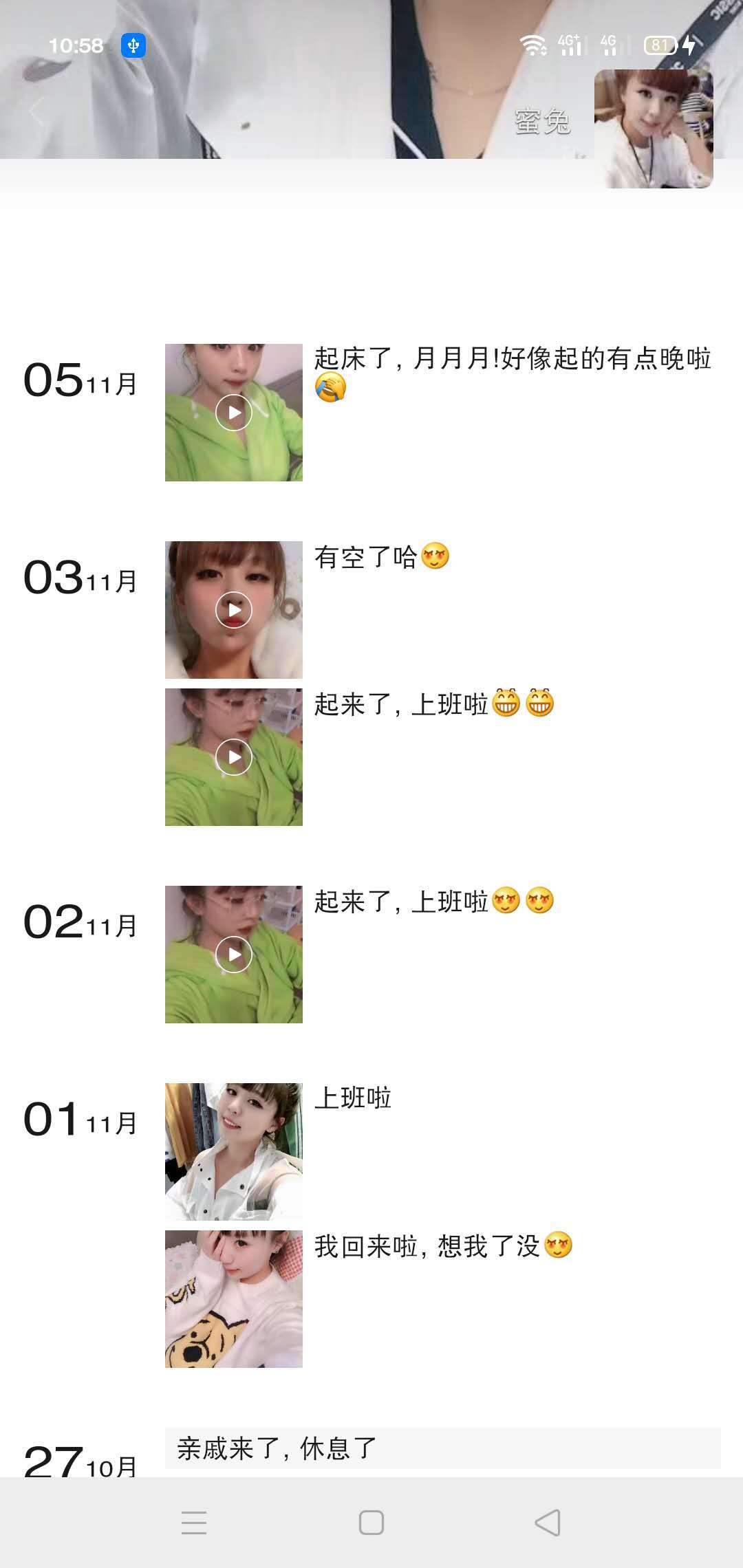This screenshot has width=743, height=1568.
Task: Play the 02 November 起来了,上班啦 video
Action: (234, 955)
